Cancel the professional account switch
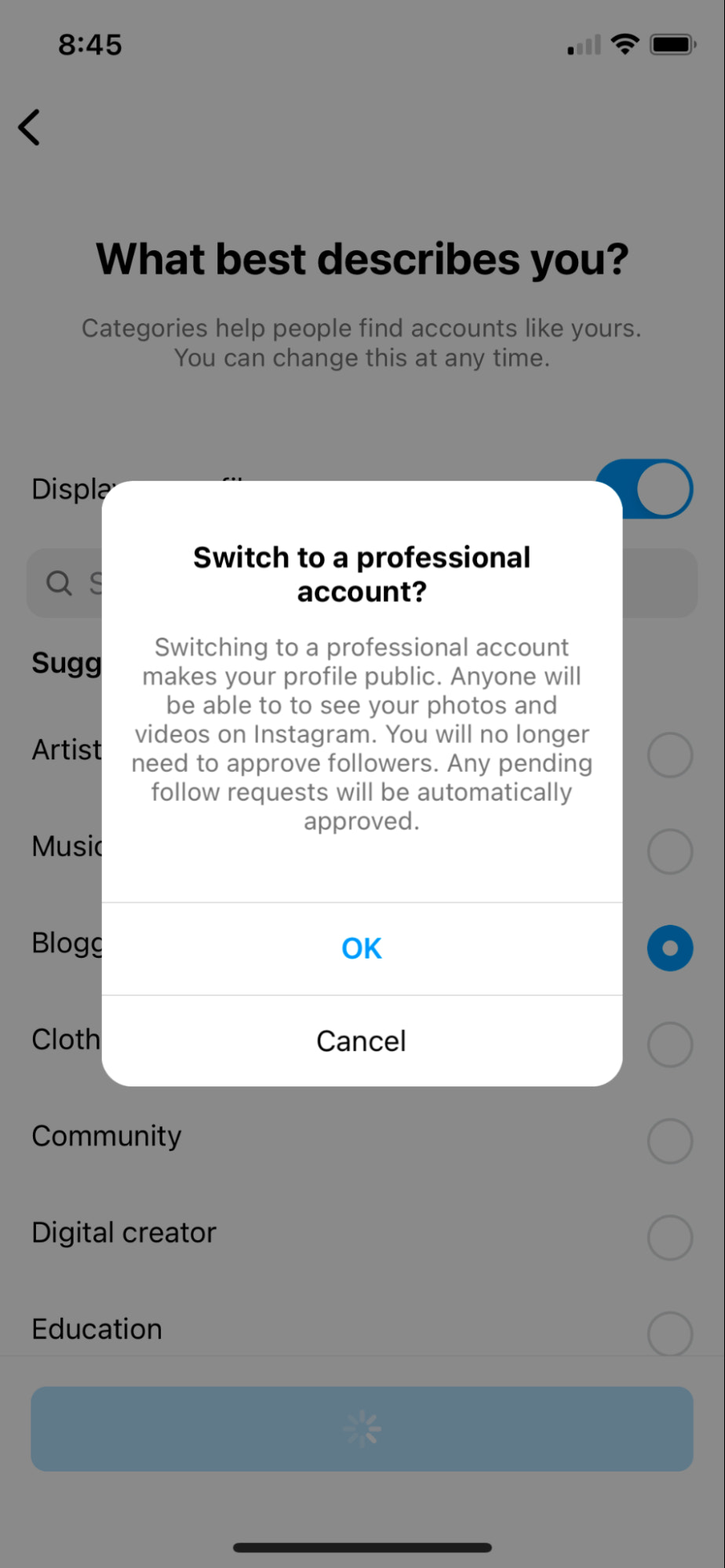 pos(361,1041)
